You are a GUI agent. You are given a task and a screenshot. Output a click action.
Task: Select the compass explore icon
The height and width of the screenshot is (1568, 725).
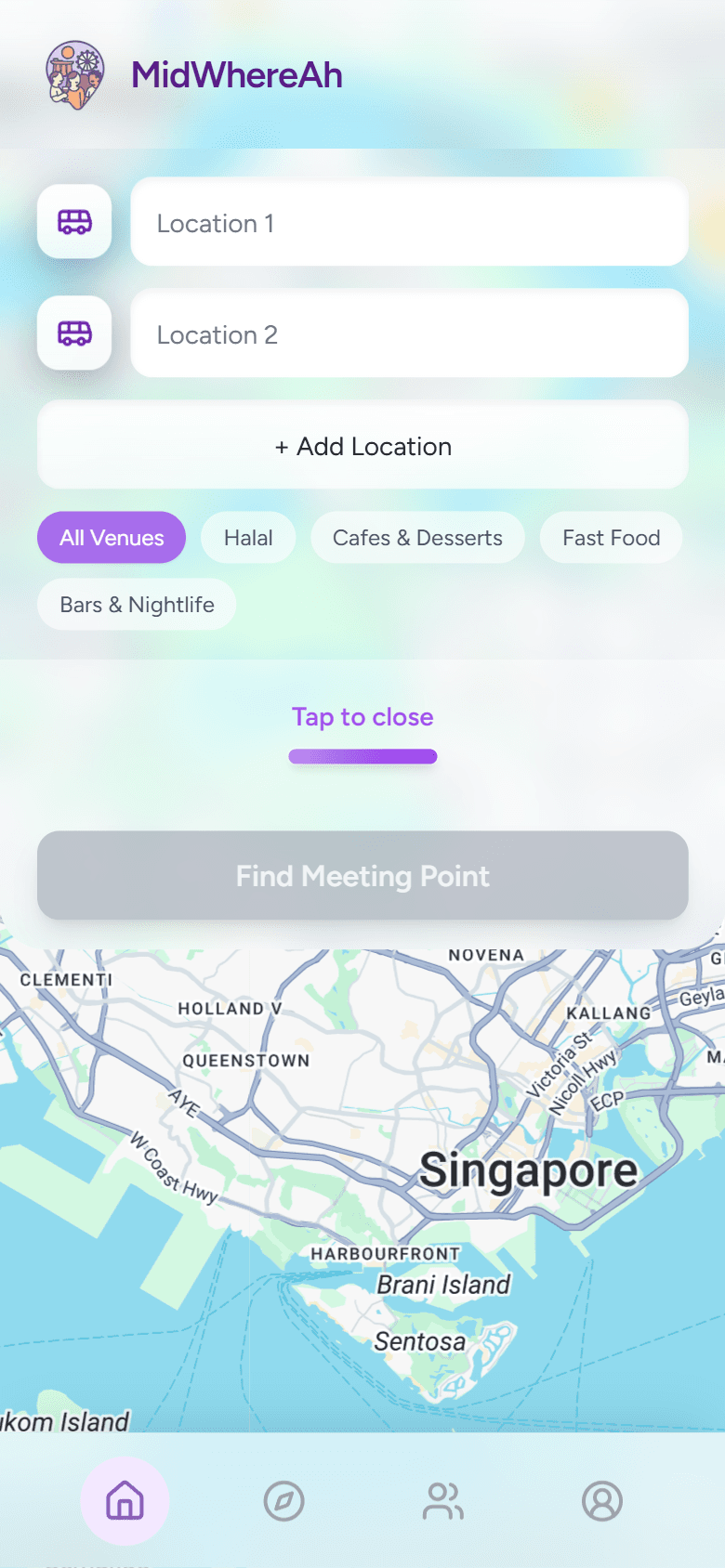(x=284, y=1501)
